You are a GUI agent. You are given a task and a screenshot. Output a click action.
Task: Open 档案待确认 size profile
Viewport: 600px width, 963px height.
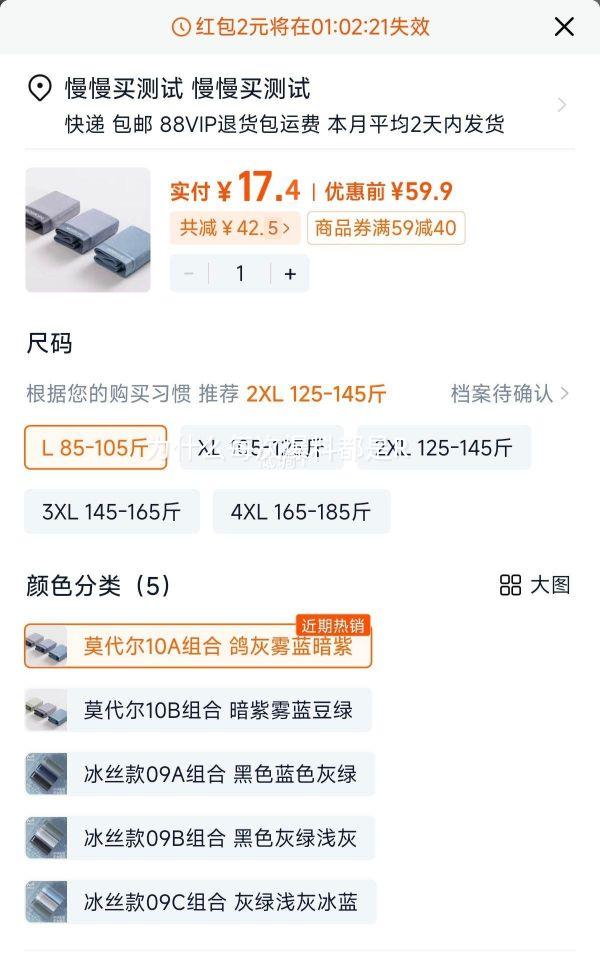[x=509, y=393]
